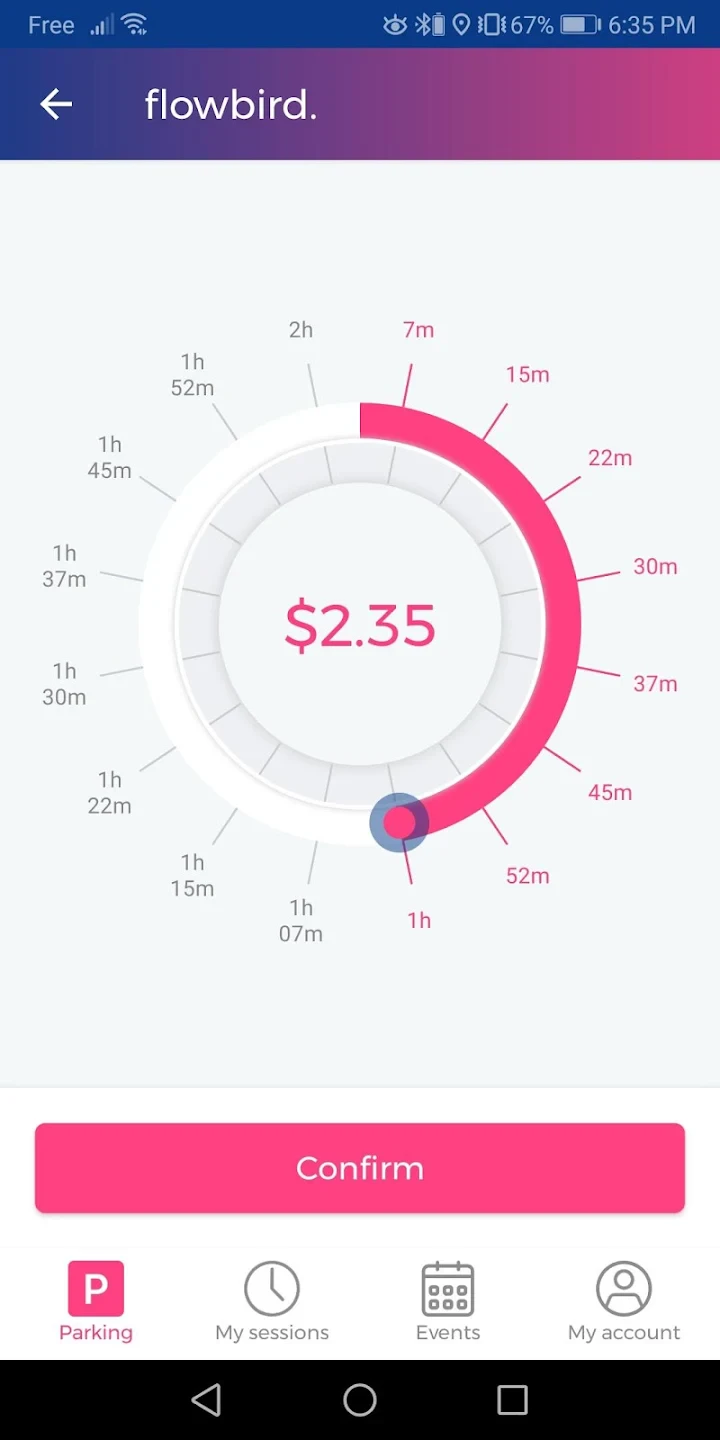Tap the system home button
The width and height of the screenshot is (720, 1440).
[360, 1400]
